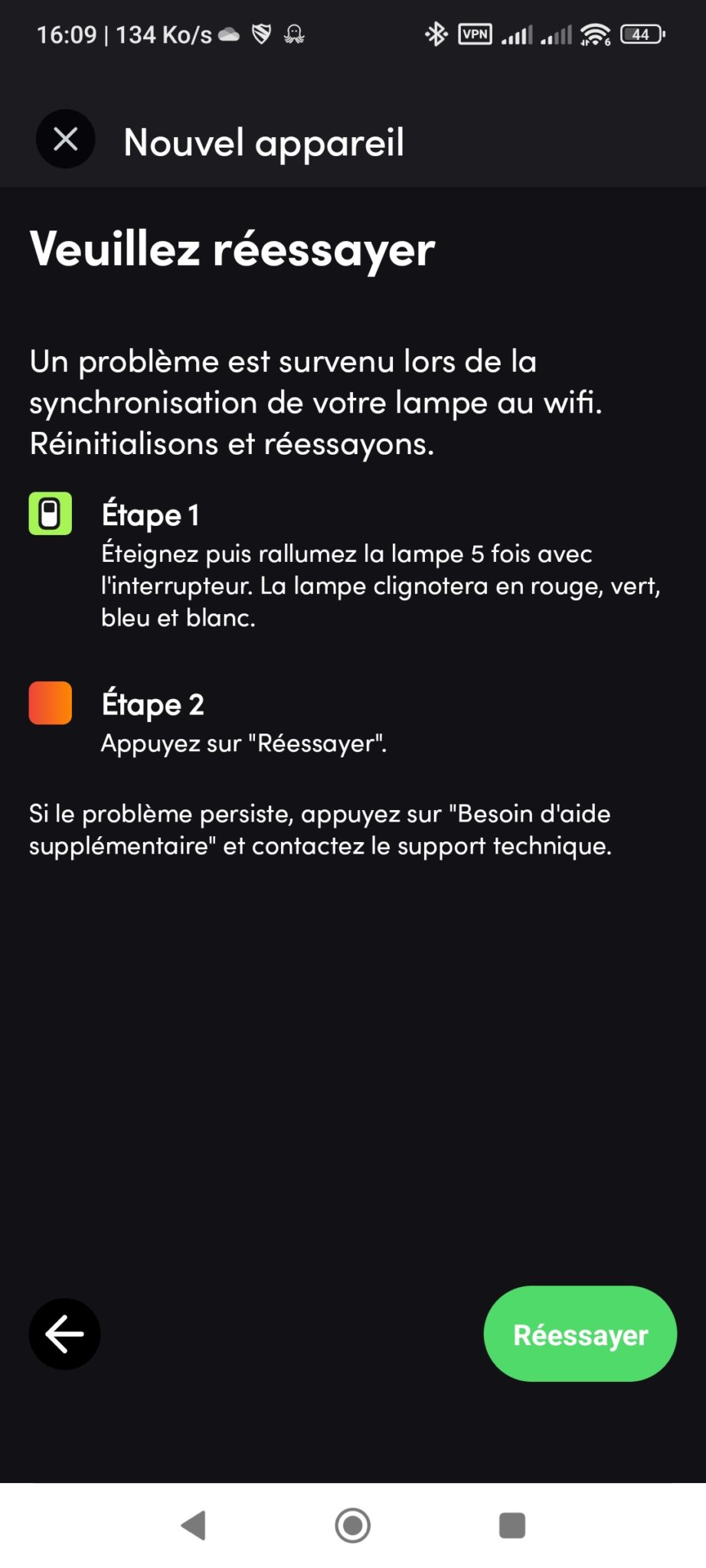Tap the system back button
Viewport: 706px width, 1568px height.
194,1525
